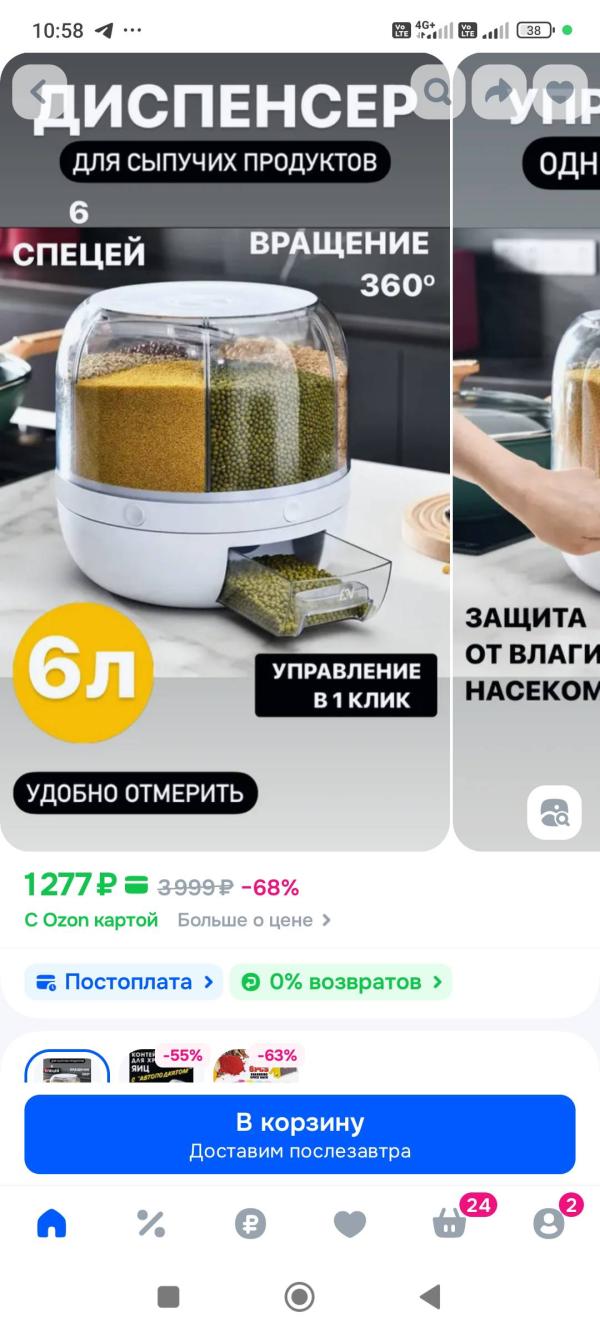Find similar items by image search icon
This screenshot has height=1332, width=600.
[554, 812]
